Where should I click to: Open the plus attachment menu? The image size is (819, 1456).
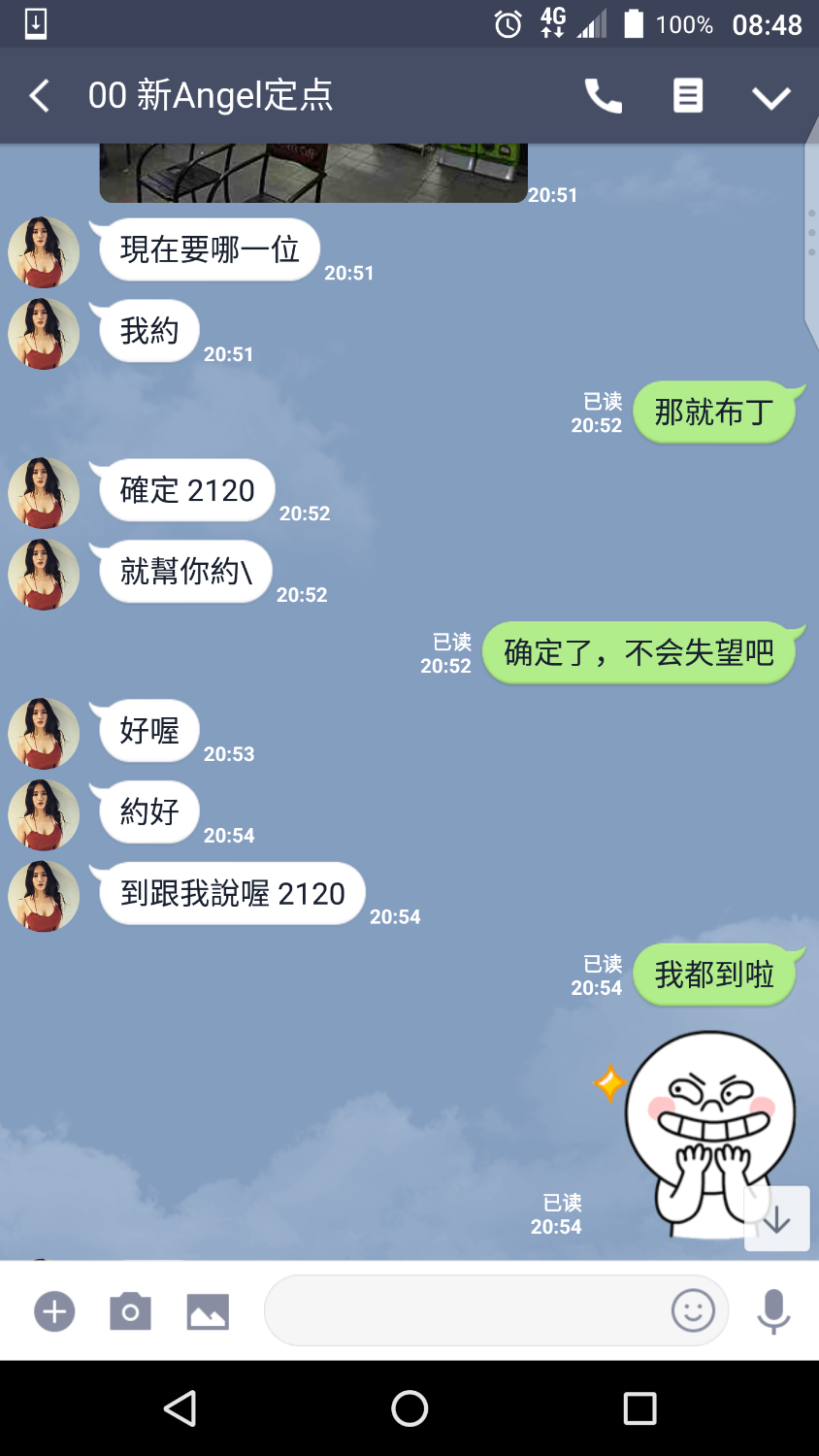[x=54, y=1311]
